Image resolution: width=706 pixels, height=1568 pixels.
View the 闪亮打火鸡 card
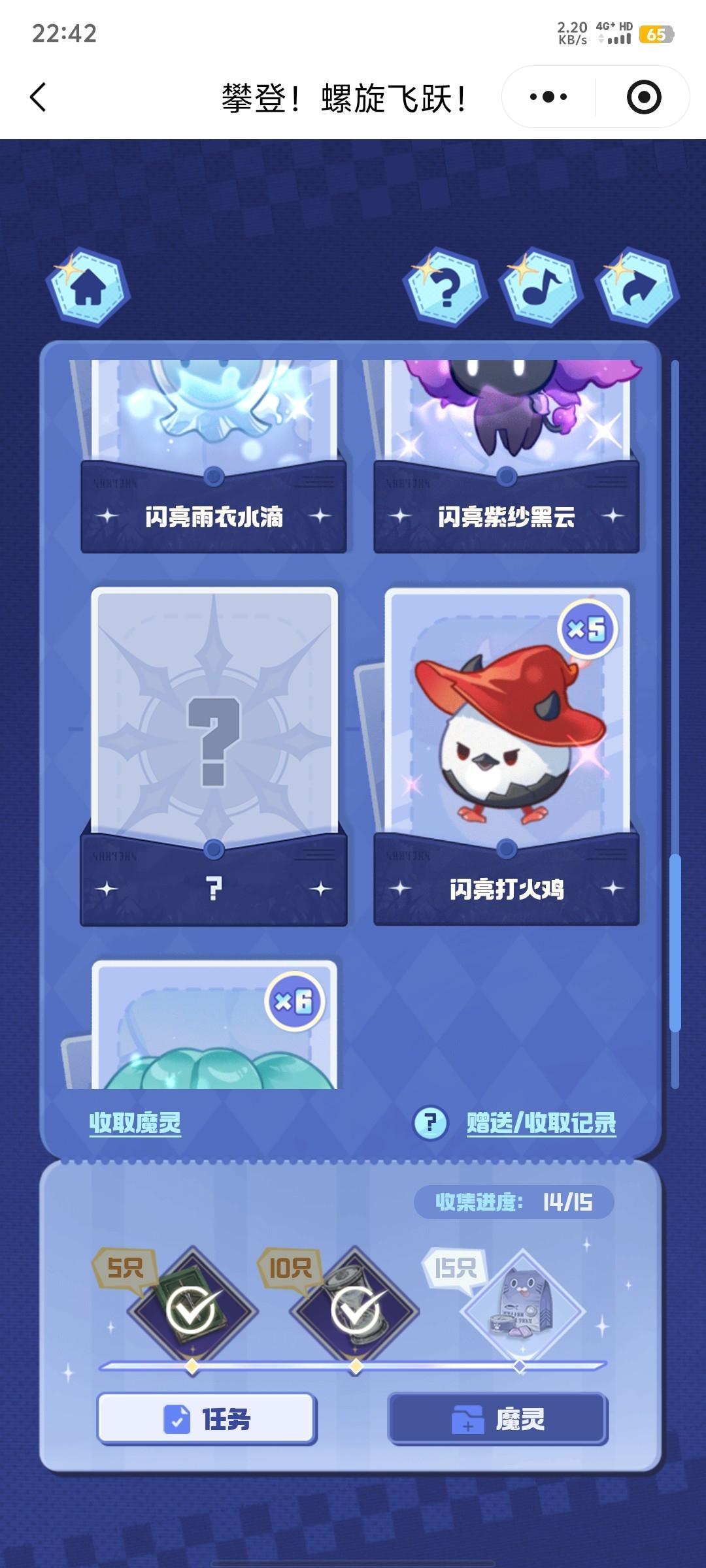coord(507,751)
